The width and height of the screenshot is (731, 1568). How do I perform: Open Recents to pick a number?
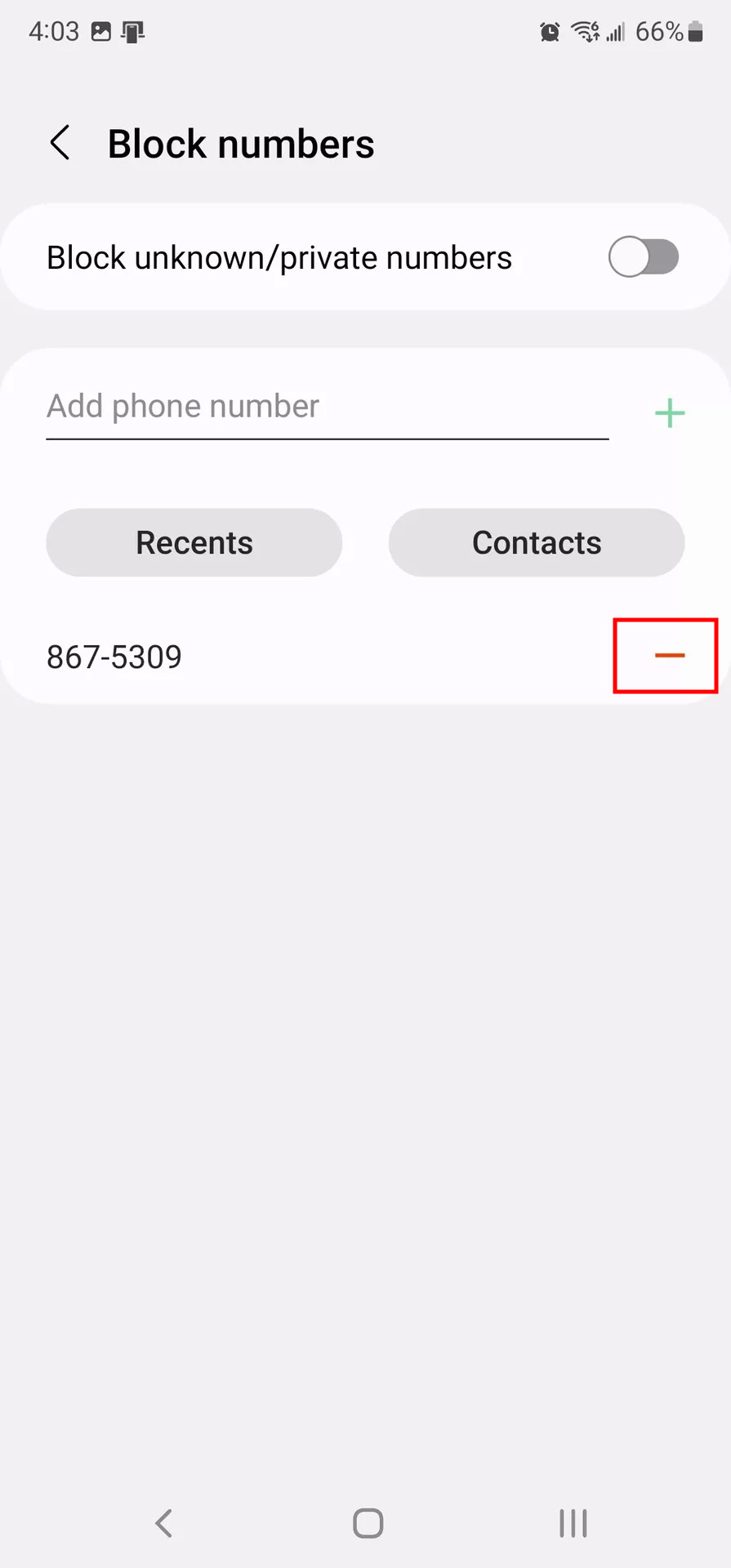click(194, 543)
